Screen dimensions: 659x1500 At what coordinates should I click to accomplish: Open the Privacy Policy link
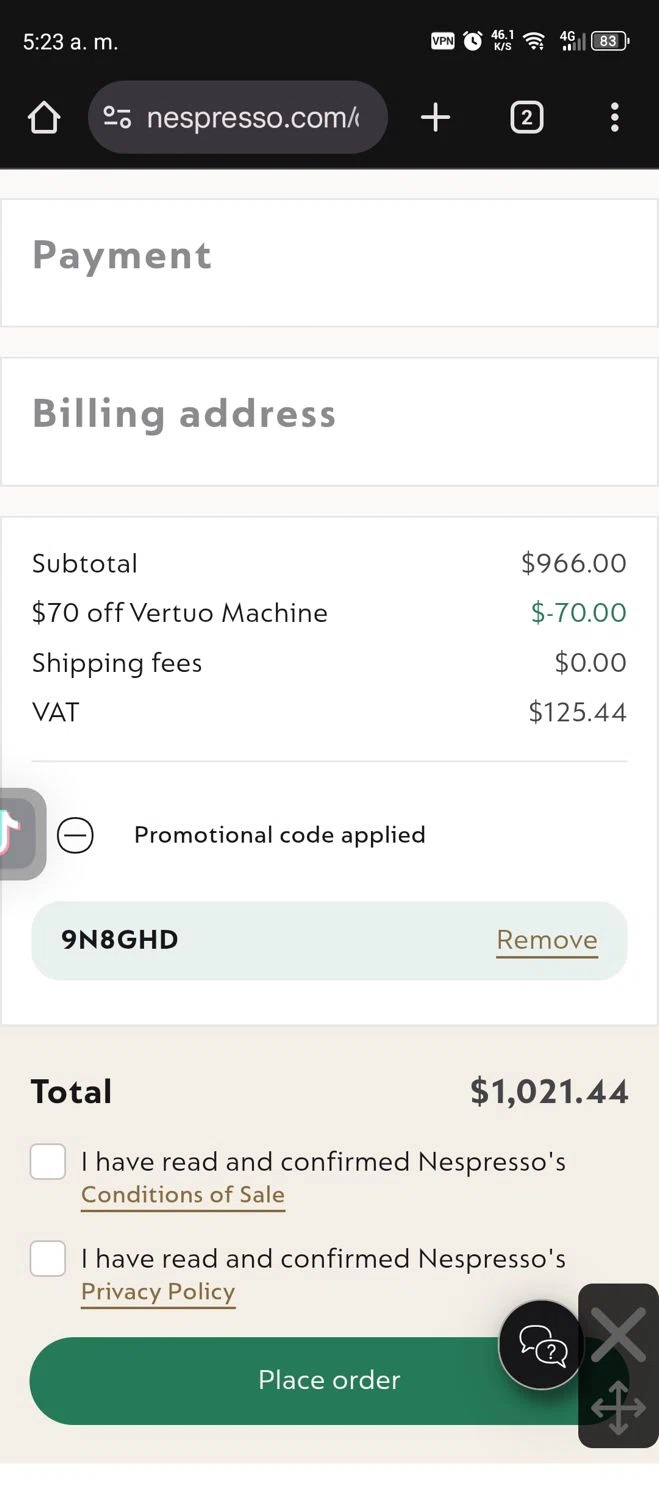[158, 1292]
